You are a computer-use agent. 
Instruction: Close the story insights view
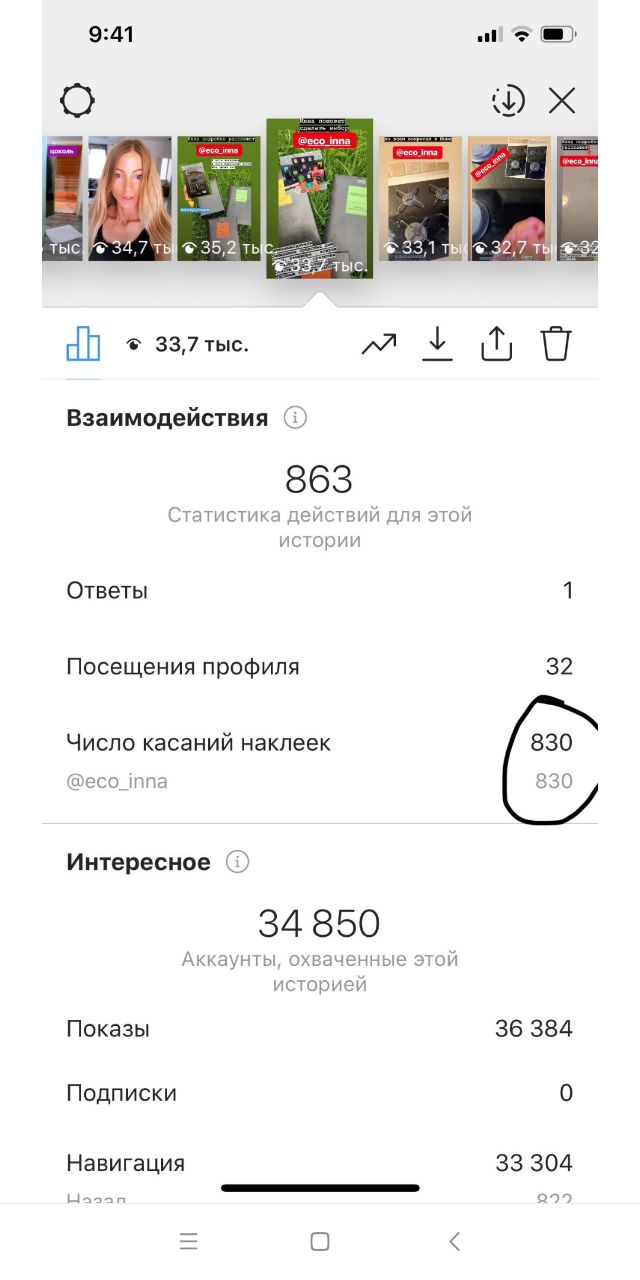coord(562,101)
